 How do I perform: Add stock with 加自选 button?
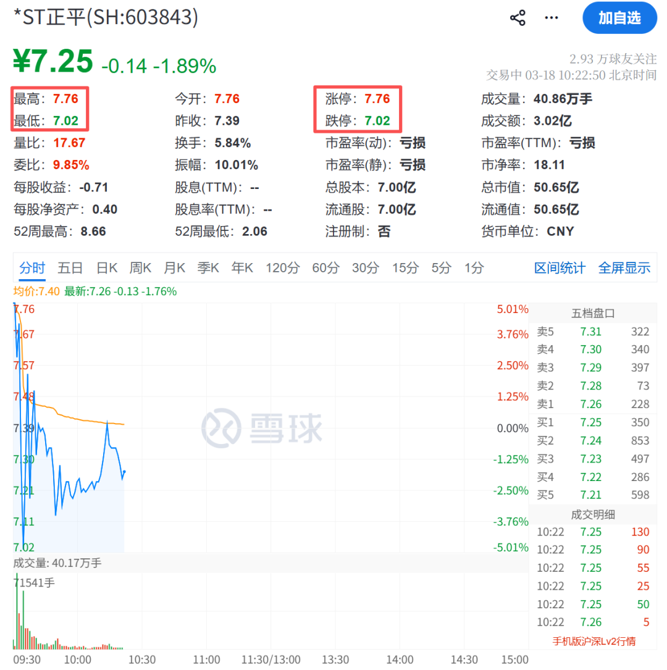tap(620, 18)
